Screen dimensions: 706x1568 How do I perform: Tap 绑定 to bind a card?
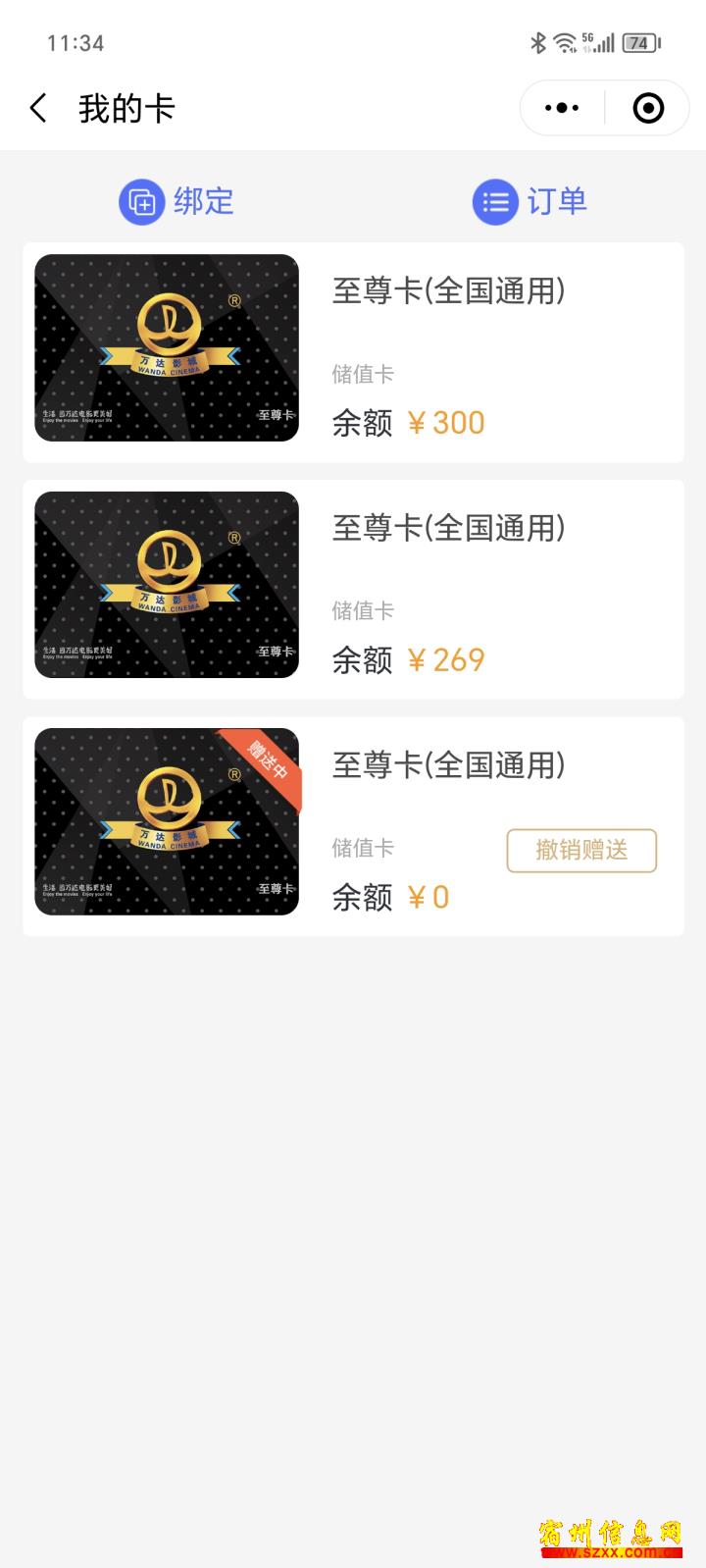[177, 201]
